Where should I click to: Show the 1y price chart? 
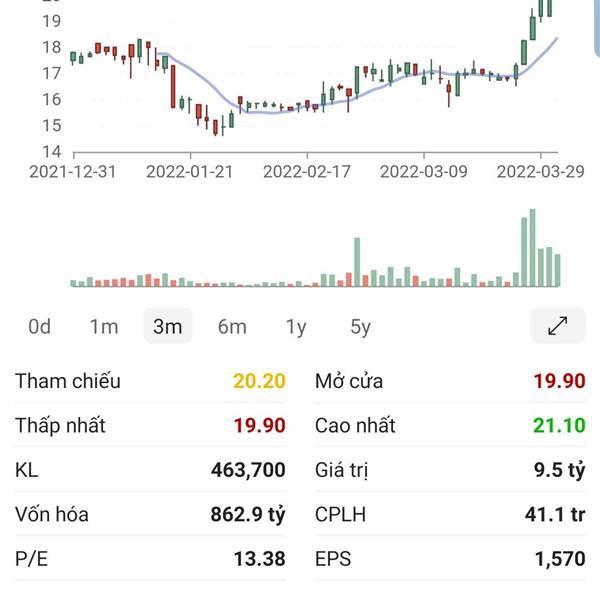(x=296, y=327)
